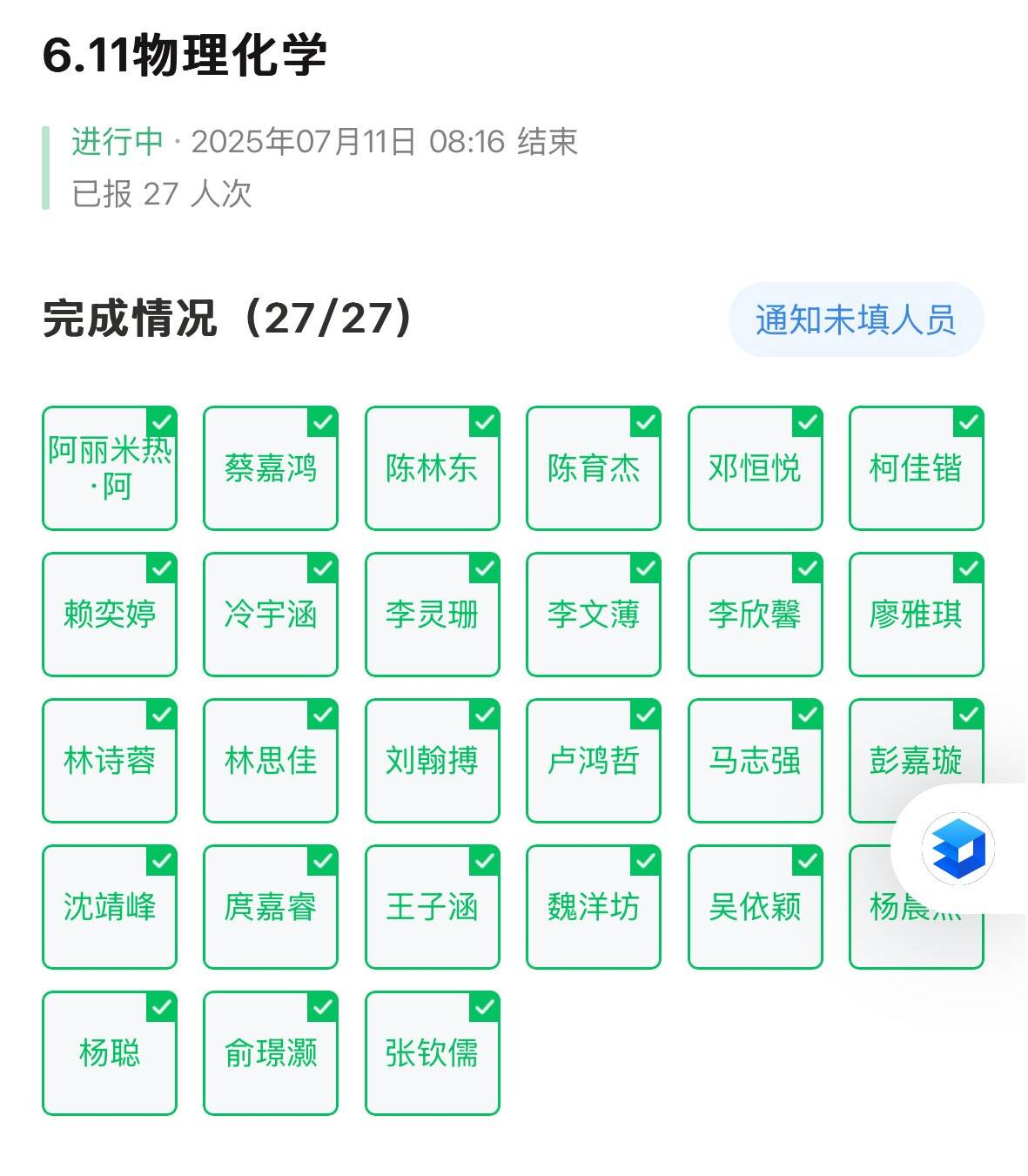View 魏洋坊's submission
The image size is (1028, 1176).
coord(594,907)
